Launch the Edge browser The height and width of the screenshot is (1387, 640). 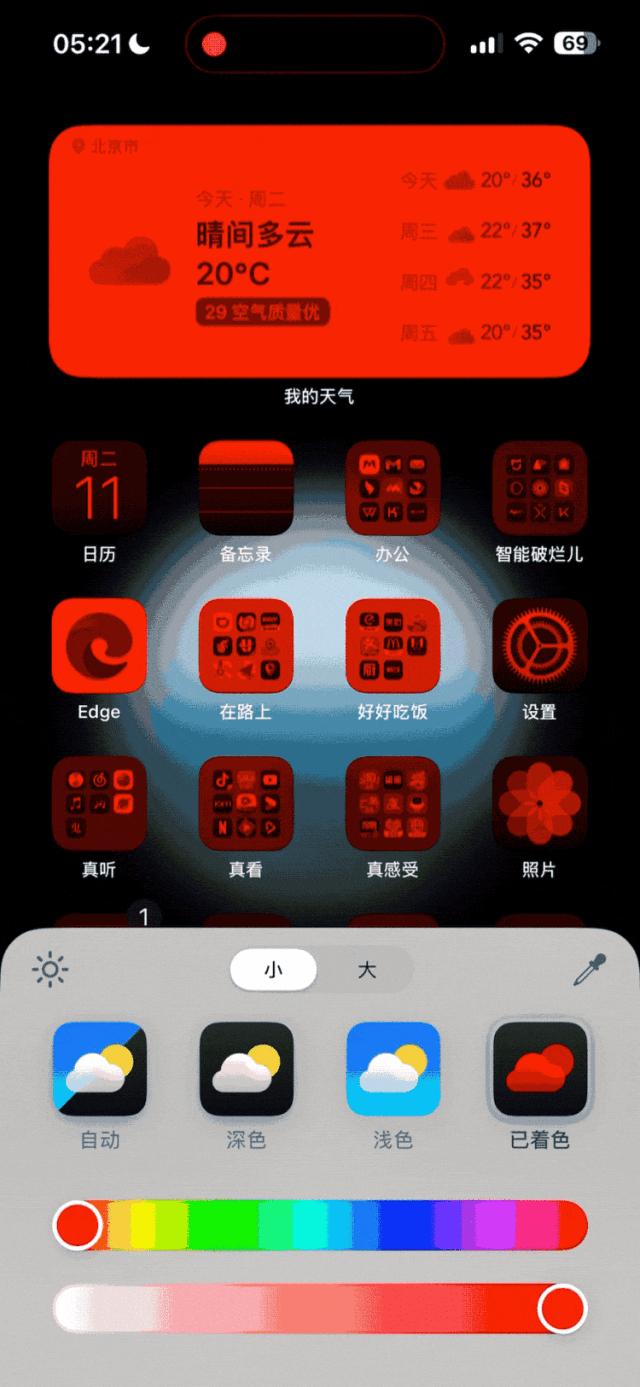tap(99, 646)
